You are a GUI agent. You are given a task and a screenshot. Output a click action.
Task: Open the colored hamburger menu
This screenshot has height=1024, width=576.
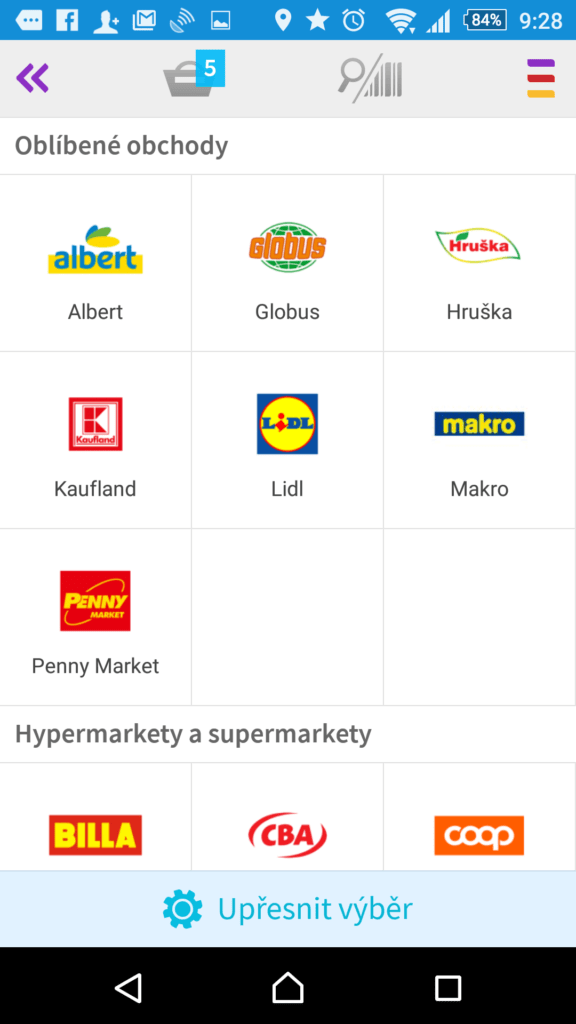(541, 78)
